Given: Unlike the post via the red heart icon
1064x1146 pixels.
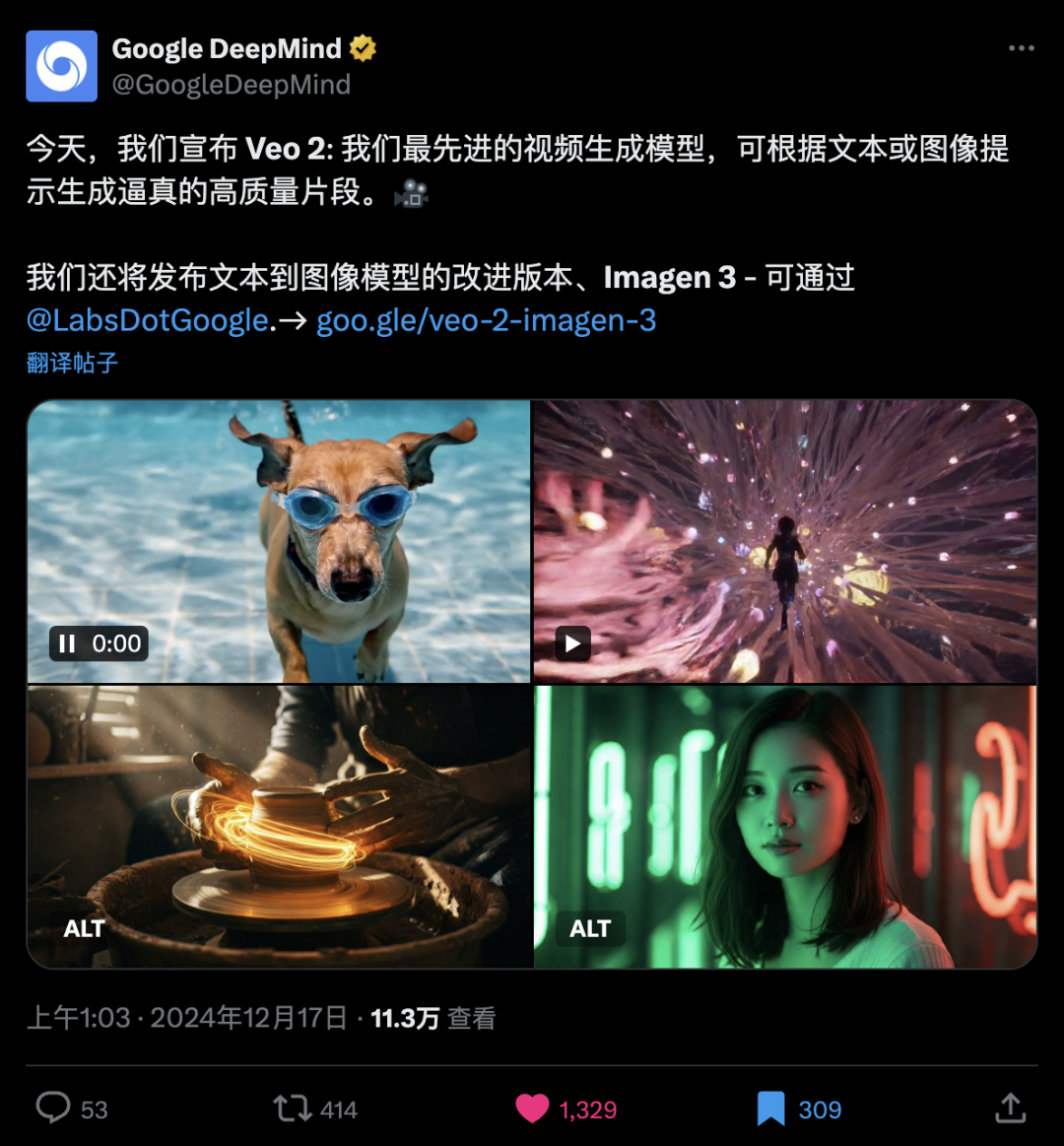Looking at the screenshot, I should coord(532,1106).
